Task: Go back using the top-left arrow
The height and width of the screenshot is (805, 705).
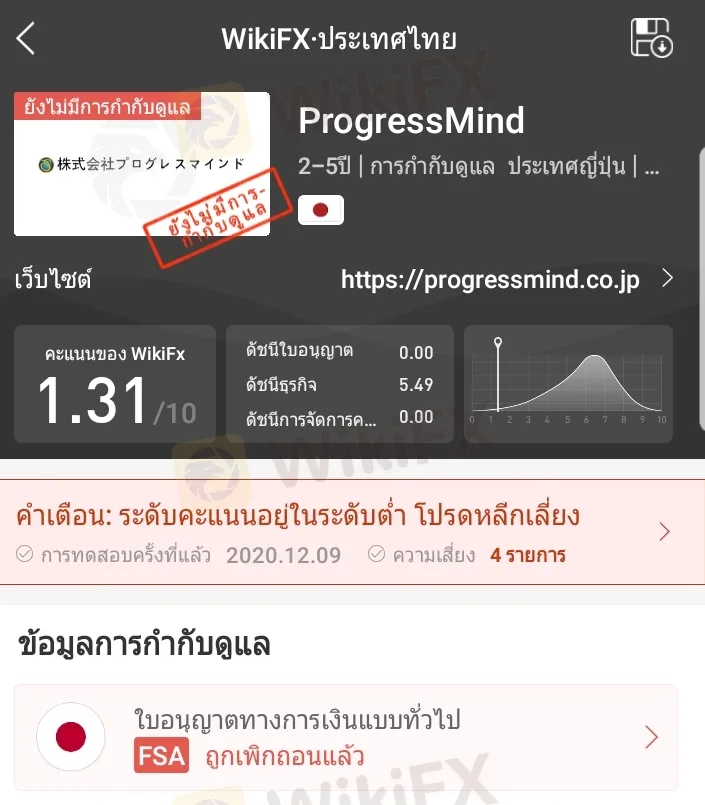Action: [x=27, y=39]
